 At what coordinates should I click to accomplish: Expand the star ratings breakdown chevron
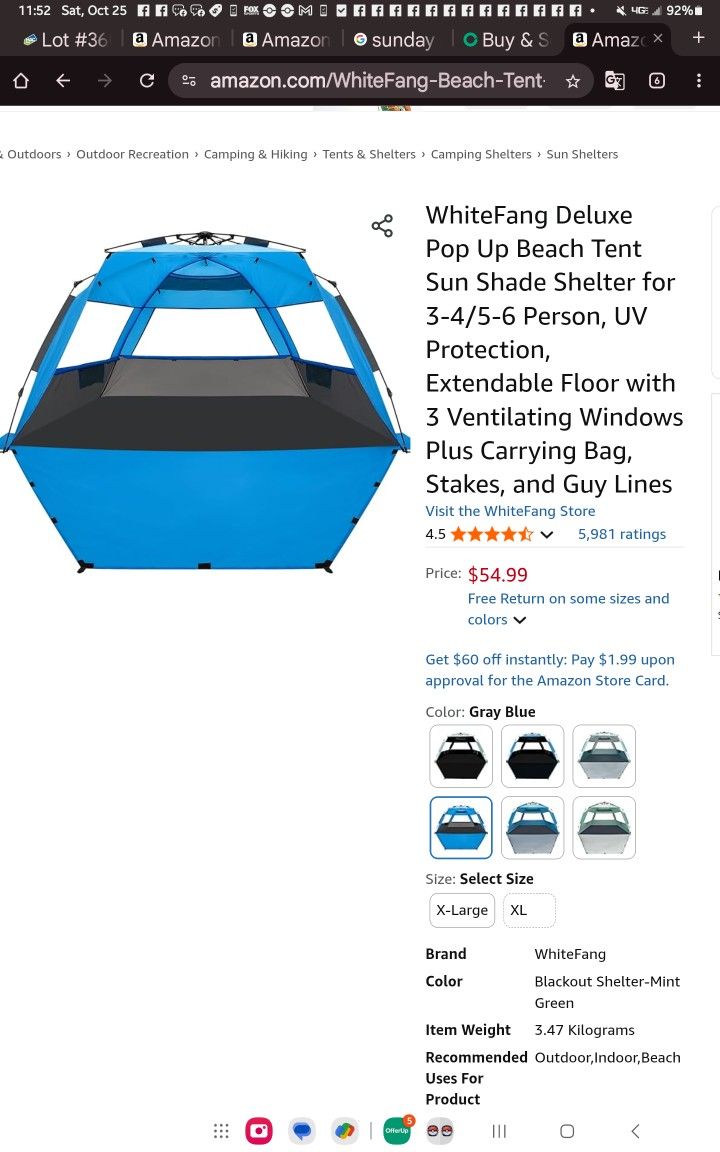click(546, 534)
